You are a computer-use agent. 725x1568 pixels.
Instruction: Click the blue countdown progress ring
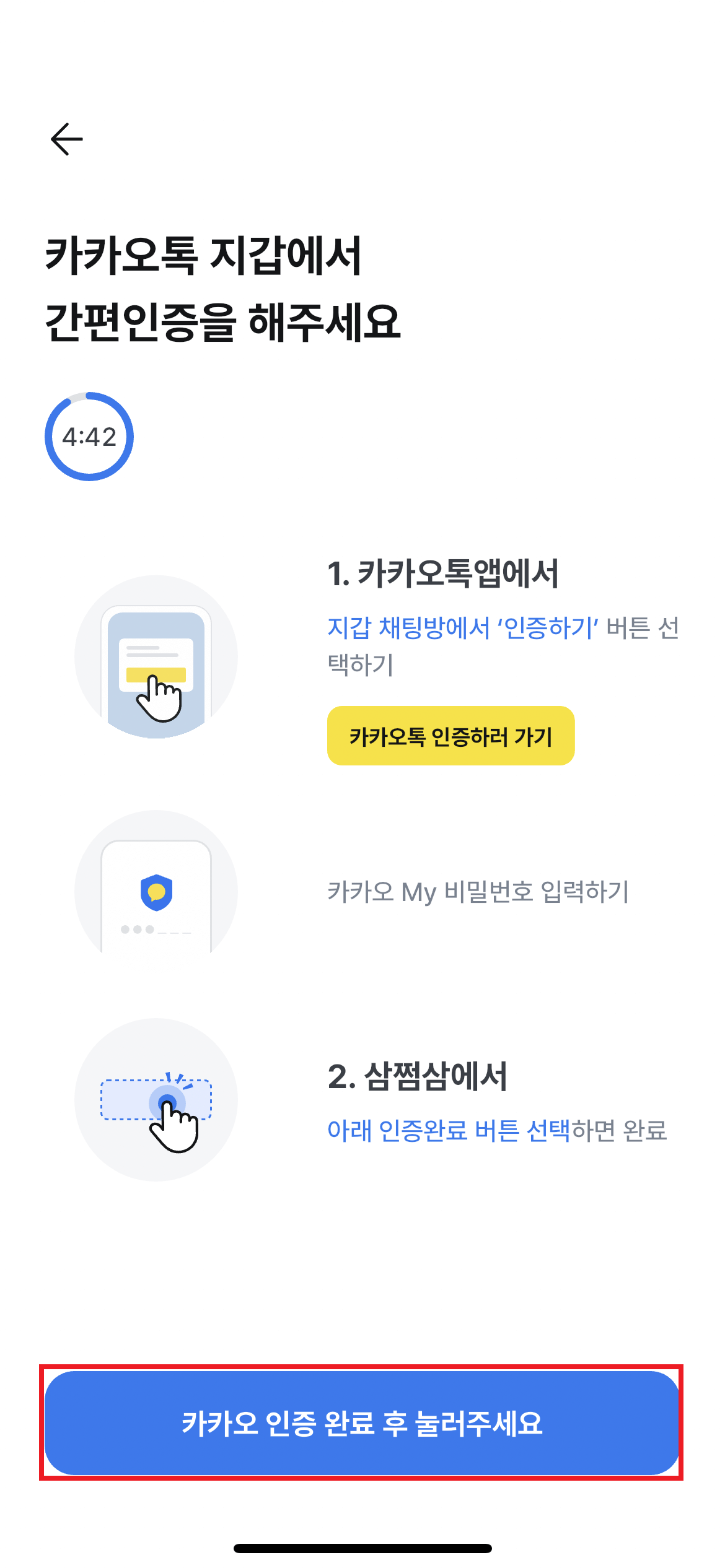point(90,435)
